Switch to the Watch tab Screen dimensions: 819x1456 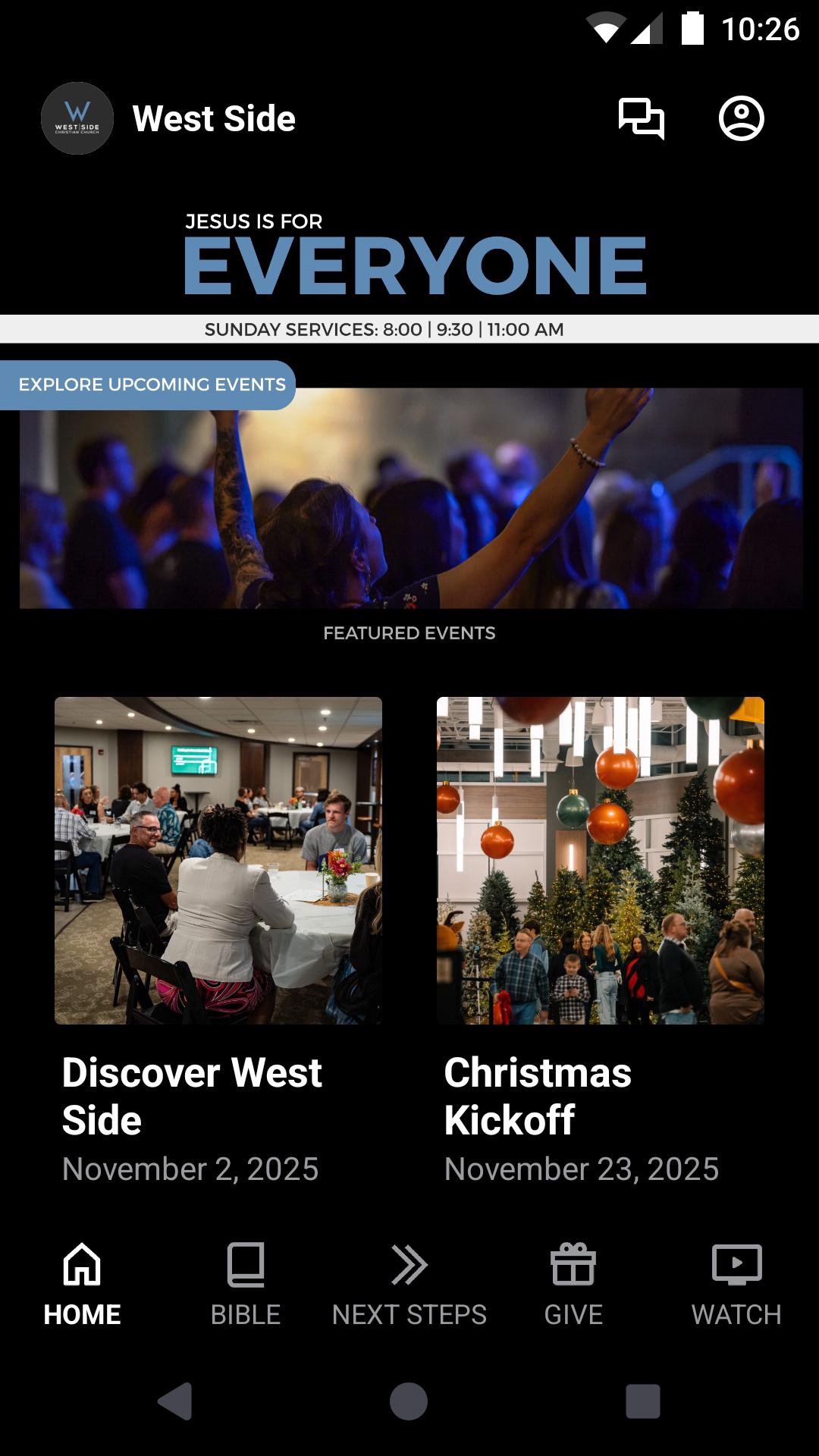(x=736, y=1282)
